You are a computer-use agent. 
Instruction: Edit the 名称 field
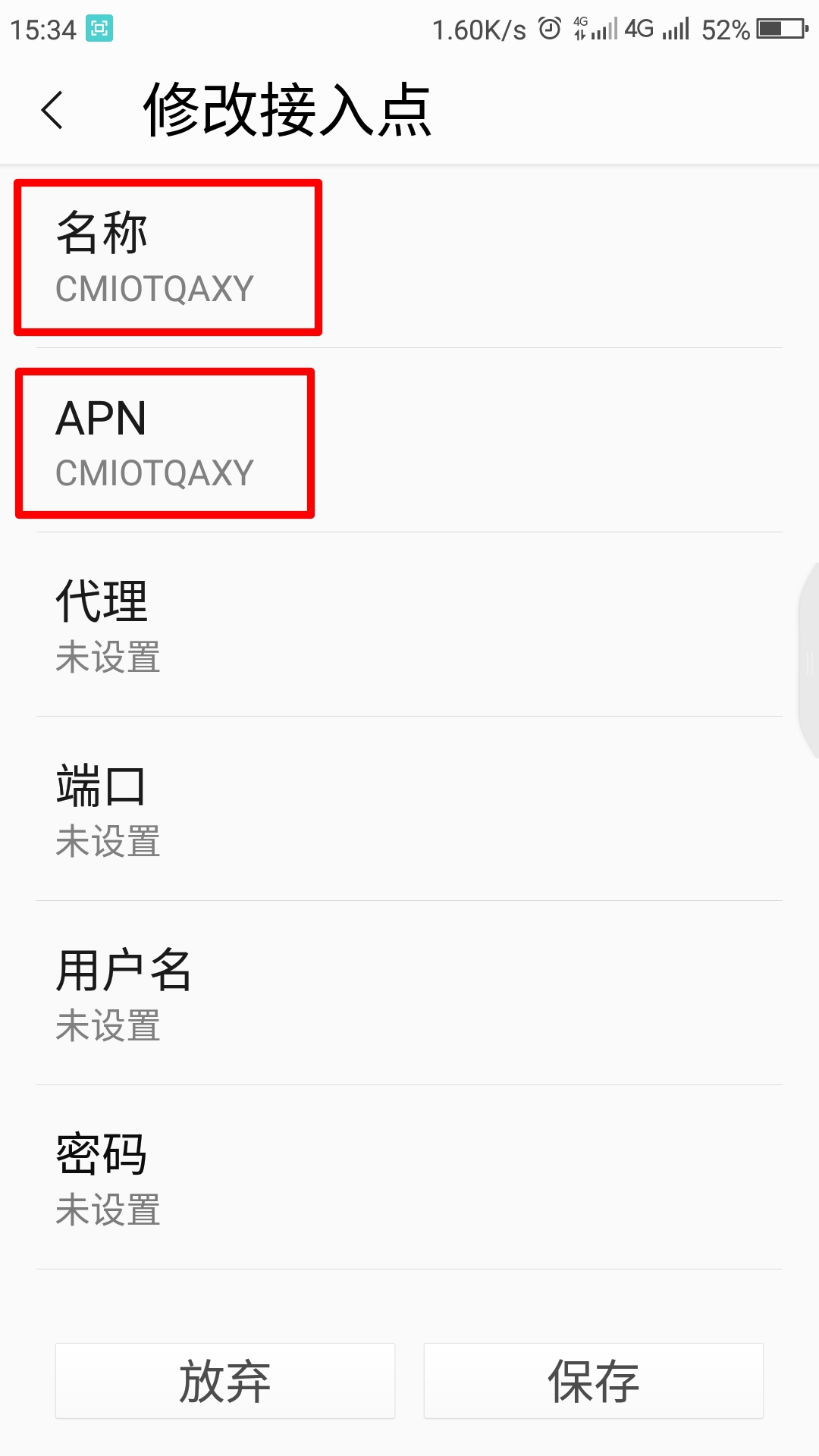tap(409, 256)
